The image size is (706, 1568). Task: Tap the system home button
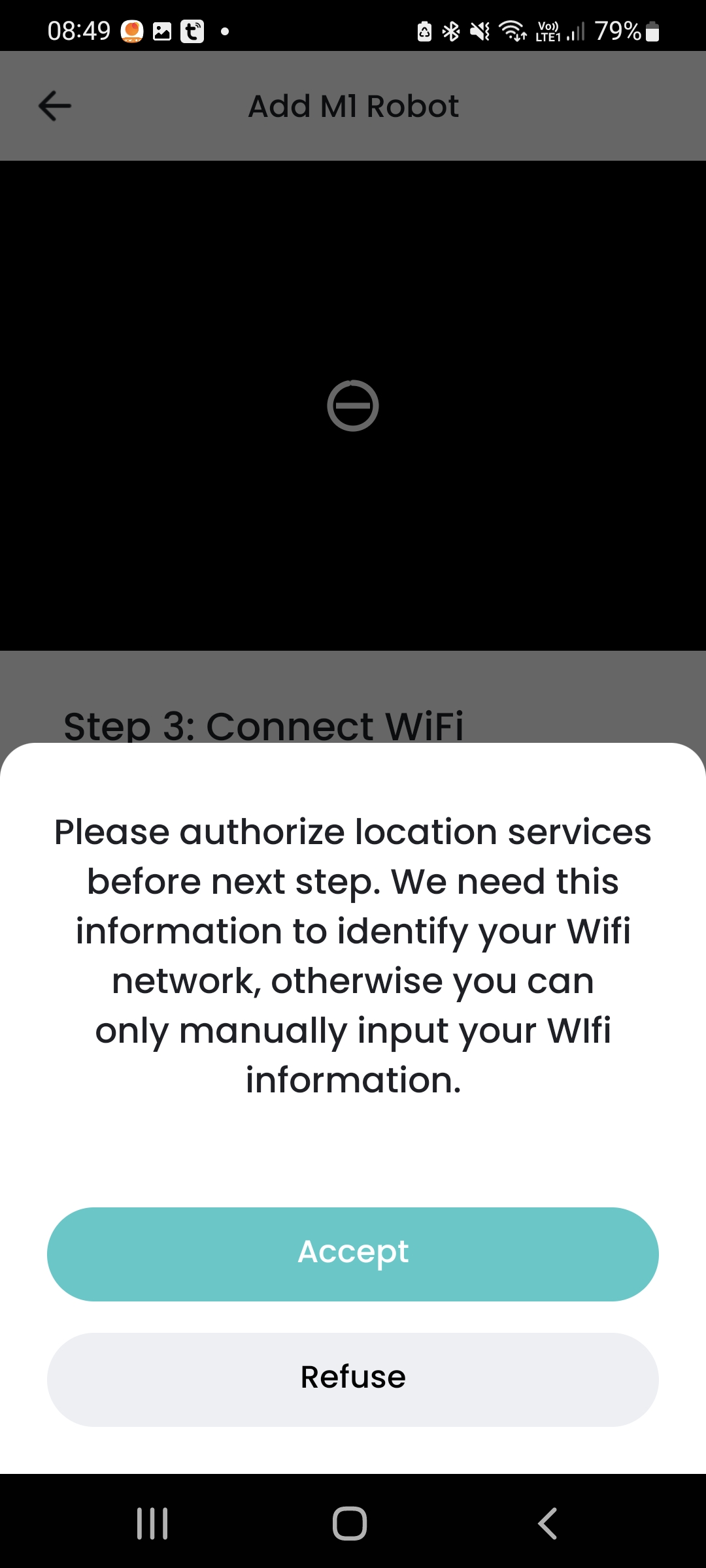[x=350, y=1524]
